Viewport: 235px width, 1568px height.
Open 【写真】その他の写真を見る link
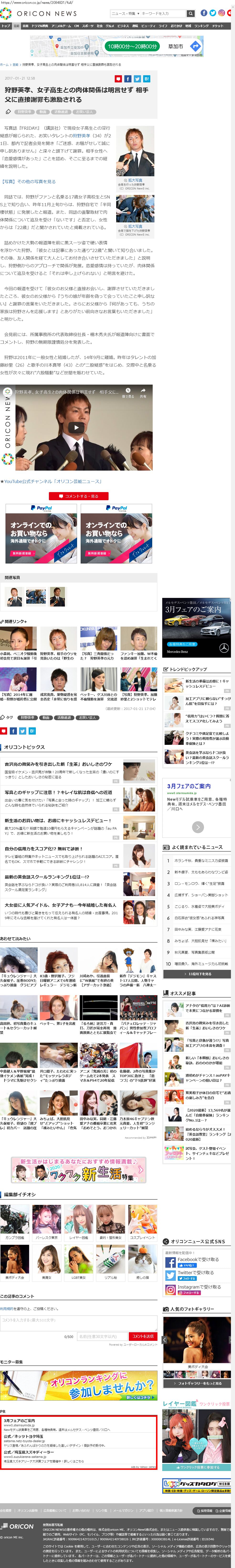click(x=29, y=181)
